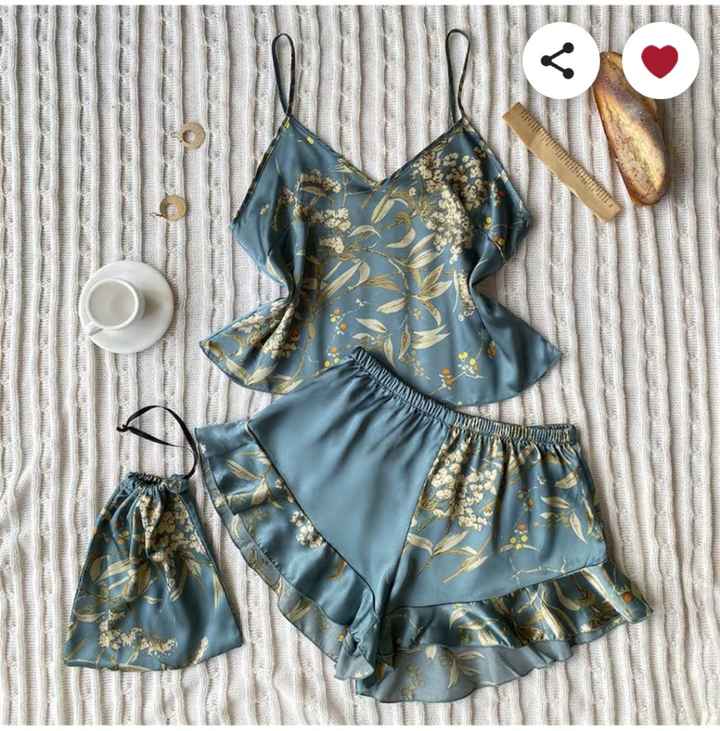Add the product to favorites
Screen dimensions: 720x731
point(660,60)
